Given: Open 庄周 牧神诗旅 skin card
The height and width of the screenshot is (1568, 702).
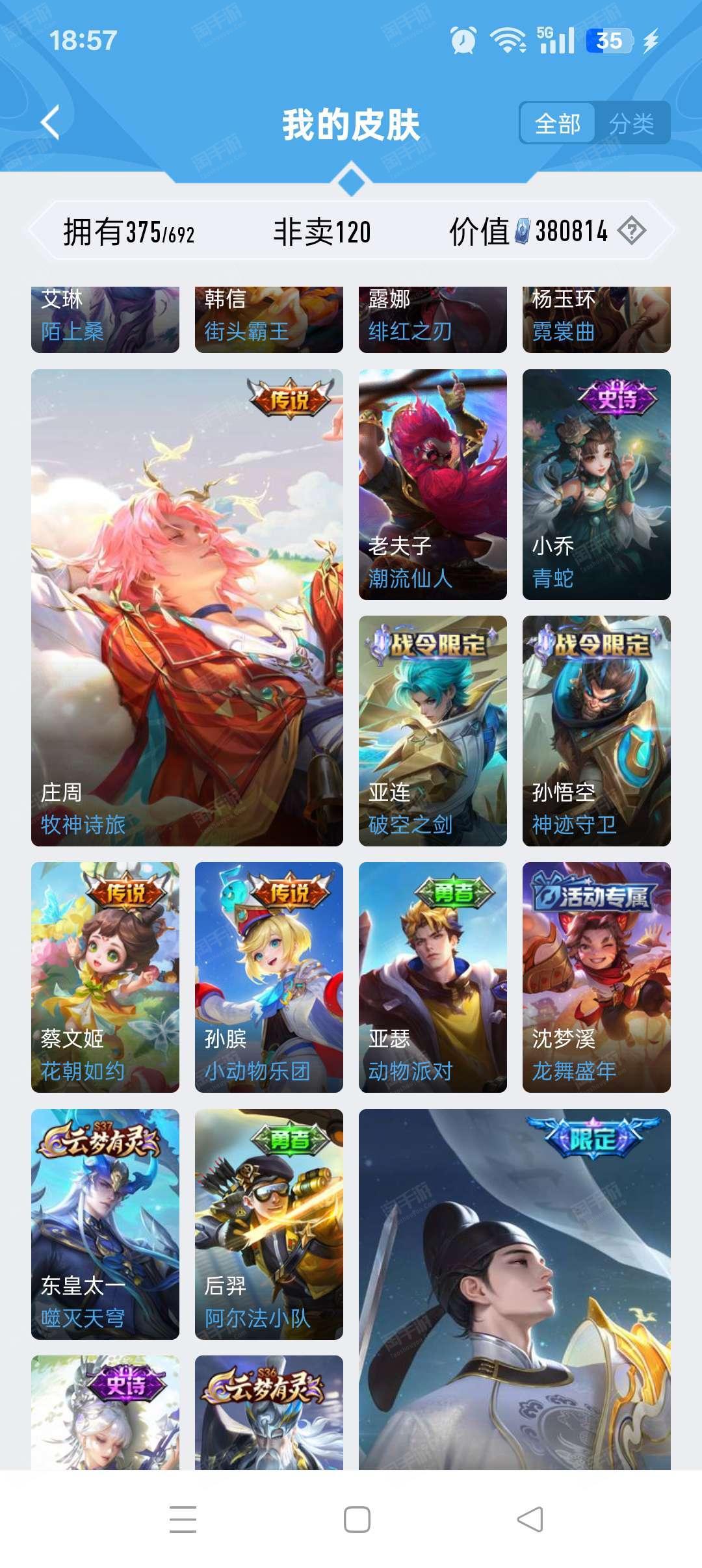Looking at the screenshot, I should pyautogui.click(x=187, y=608).
